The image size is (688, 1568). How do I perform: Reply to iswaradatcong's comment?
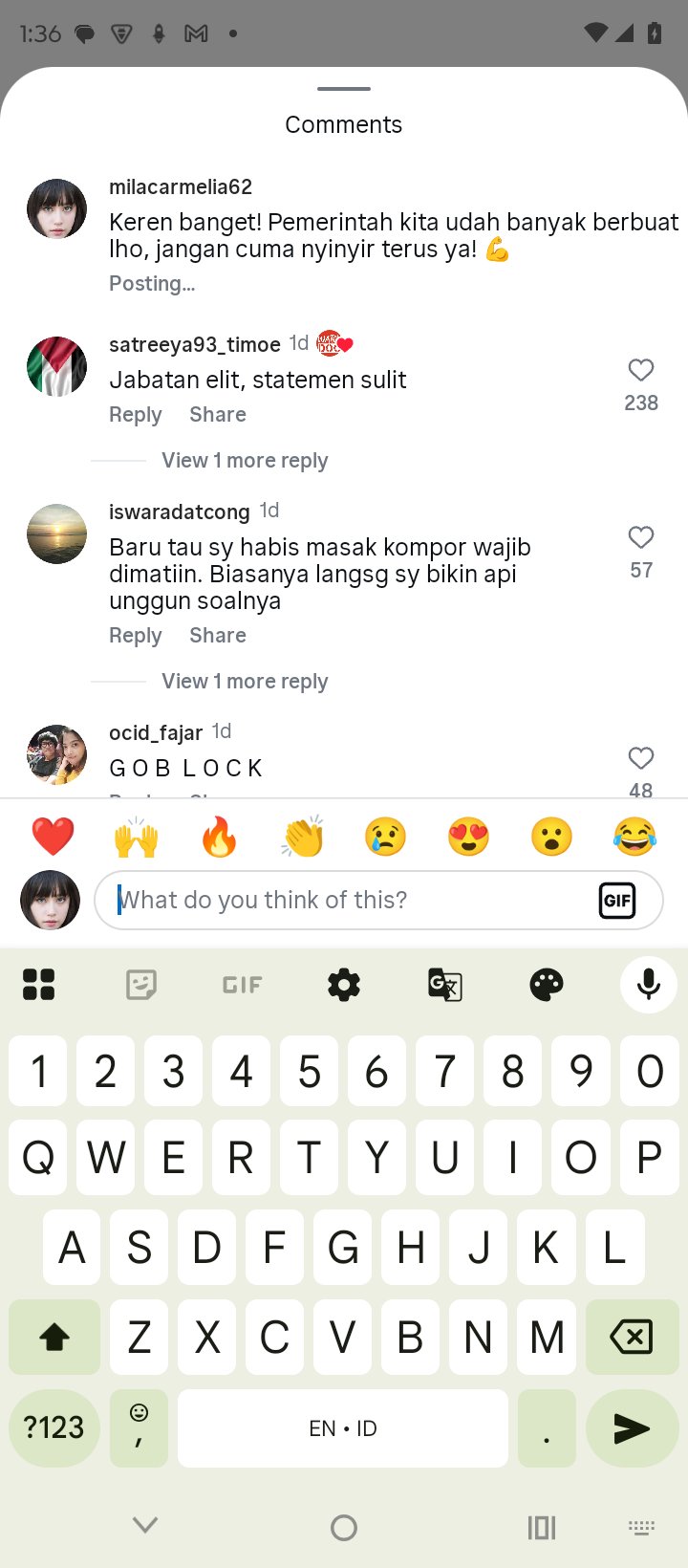pyautogui.click(x=136, y=635)
